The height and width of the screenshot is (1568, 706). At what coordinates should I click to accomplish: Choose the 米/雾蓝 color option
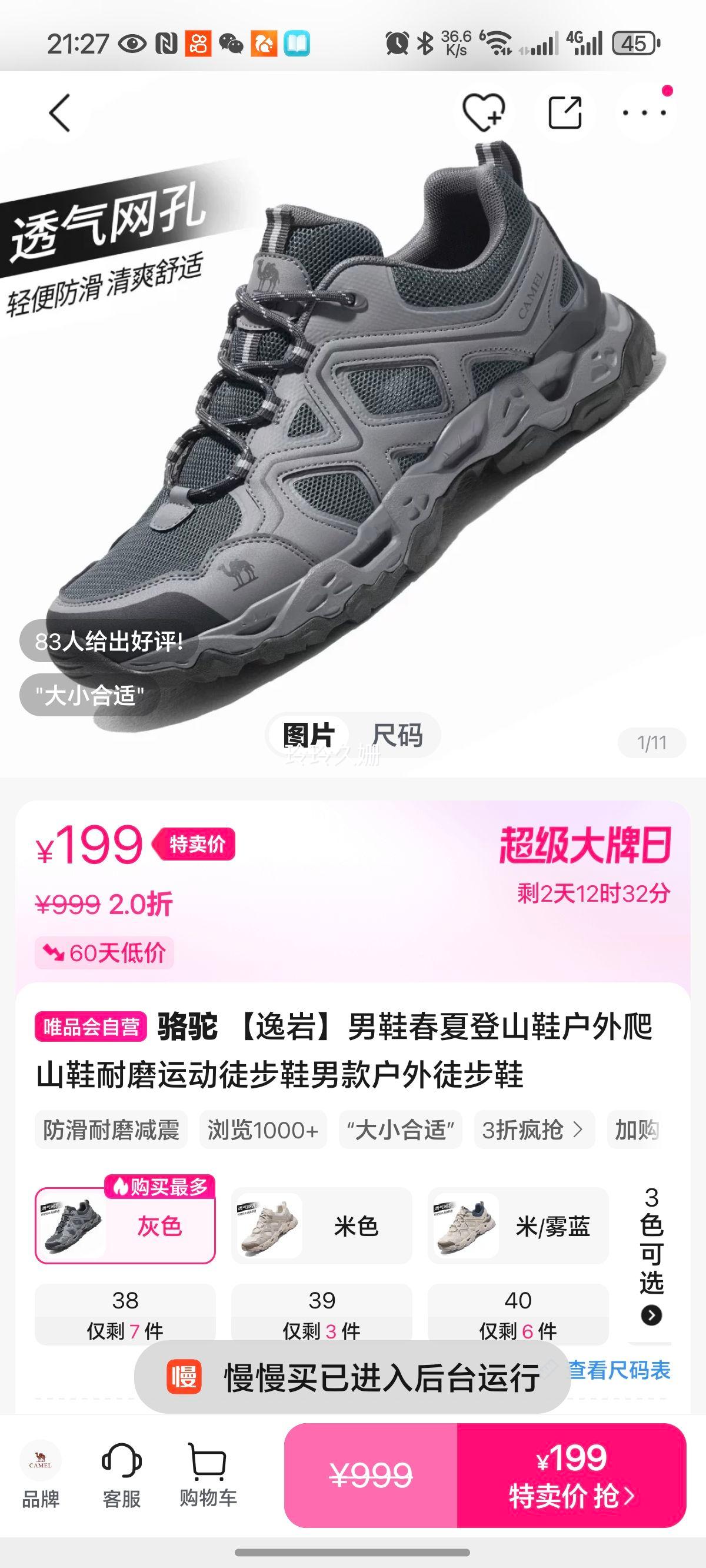[518, 1225]
